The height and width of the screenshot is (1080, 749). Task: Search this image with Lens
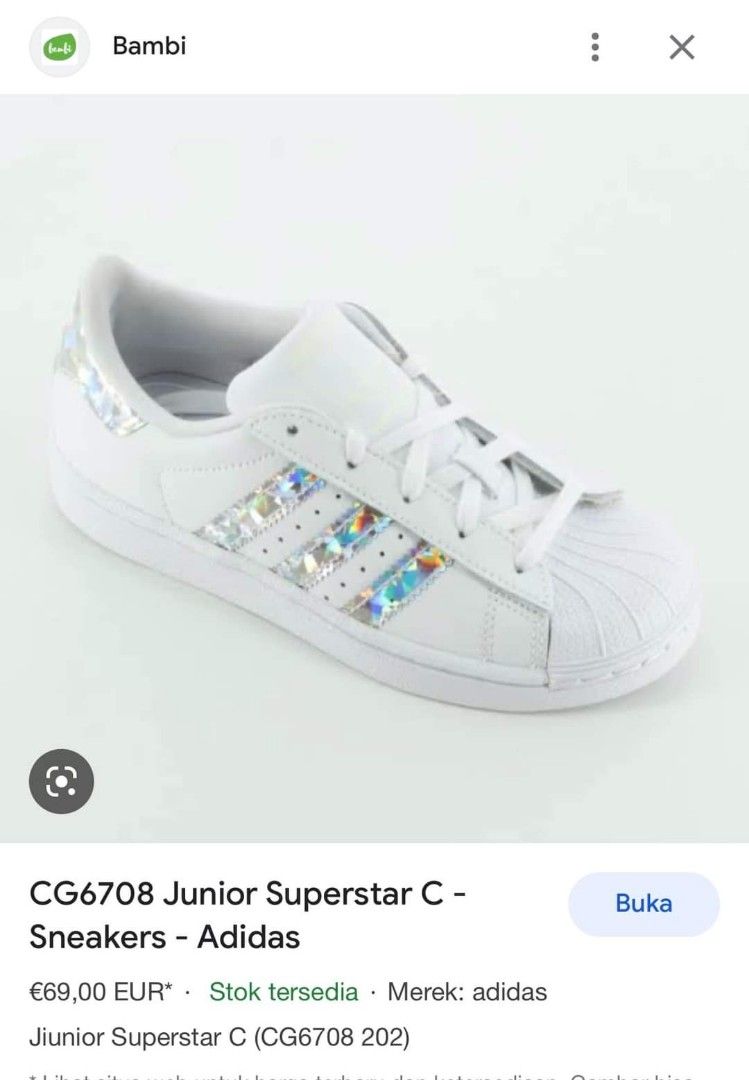61,780
